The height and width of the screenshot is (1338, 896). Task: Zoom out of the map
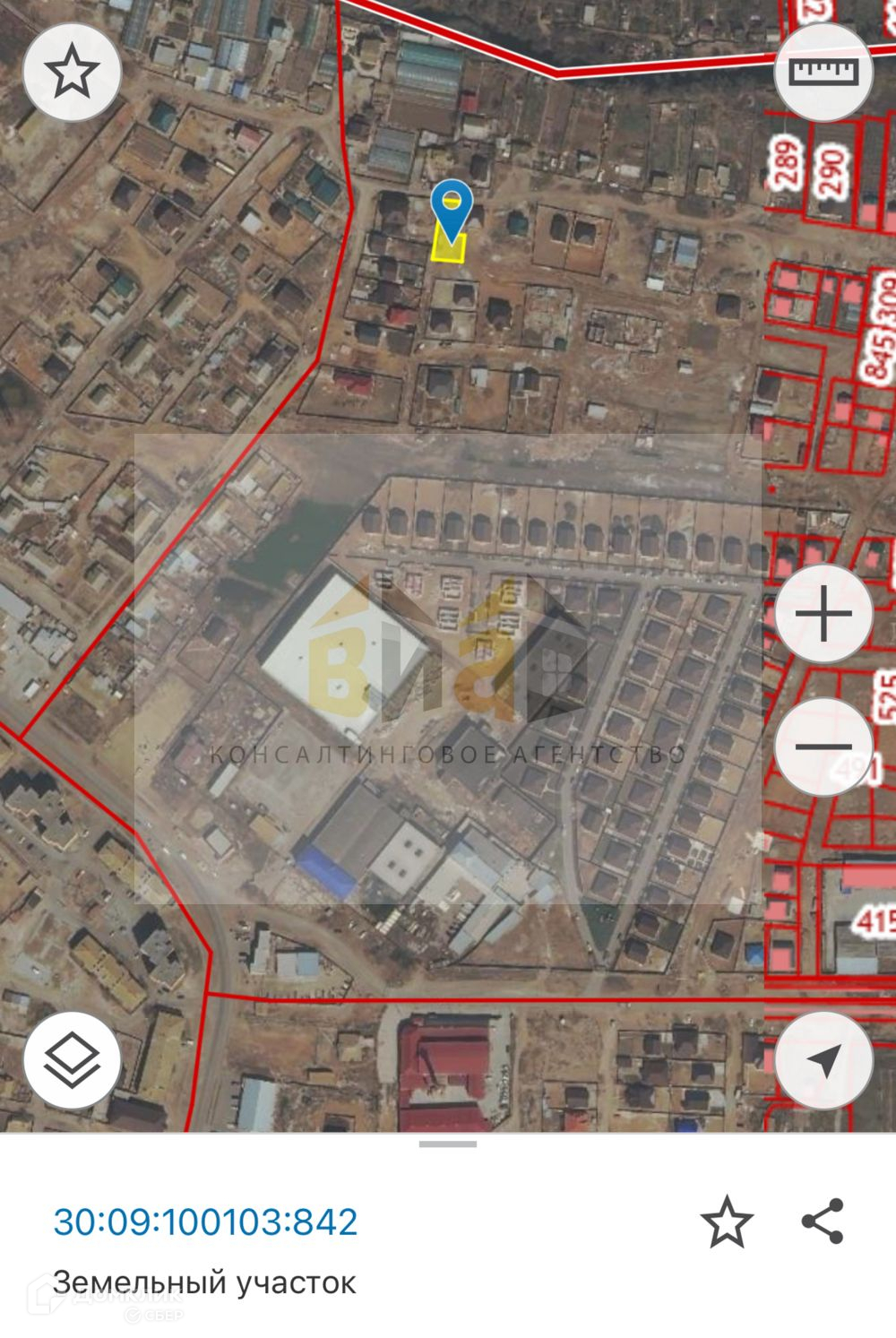(x=823, y=747)
